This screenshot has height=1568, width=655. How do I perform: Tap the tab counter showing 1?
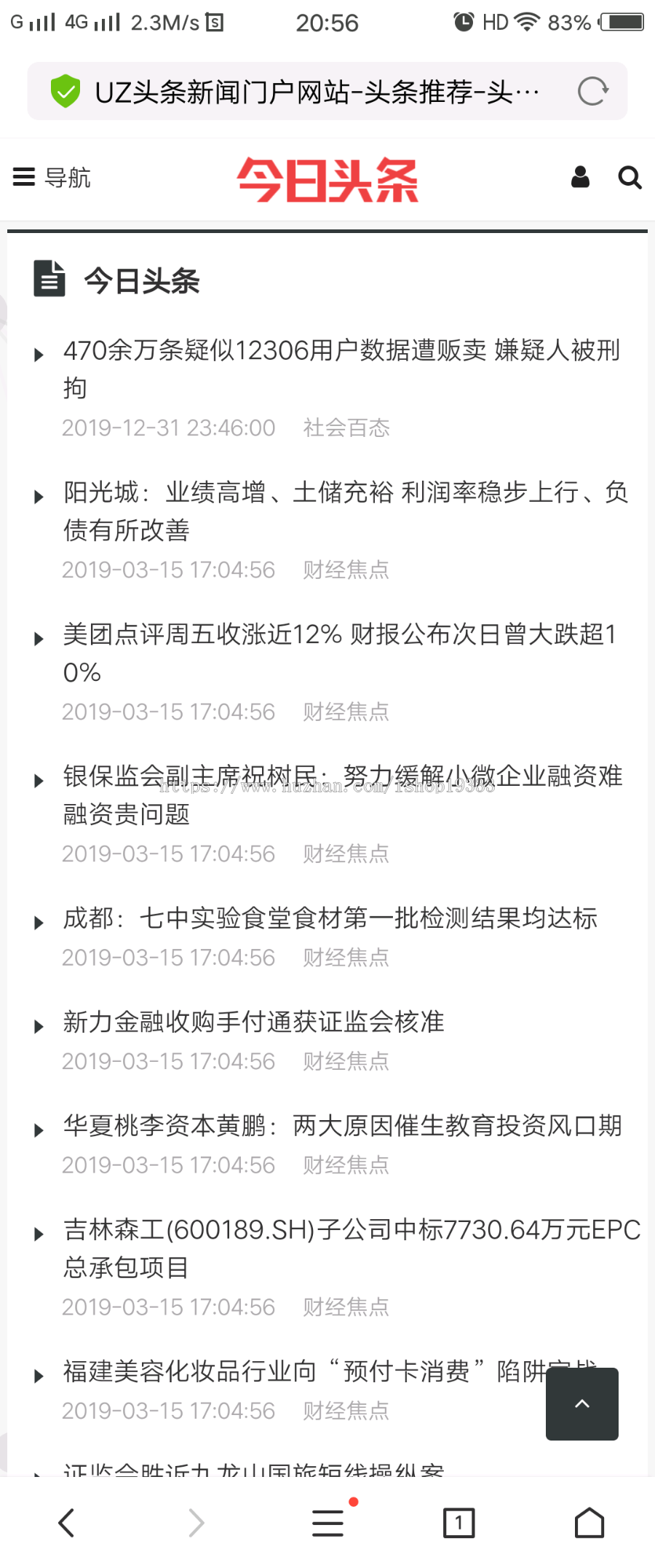click(x=458, y=1522)
